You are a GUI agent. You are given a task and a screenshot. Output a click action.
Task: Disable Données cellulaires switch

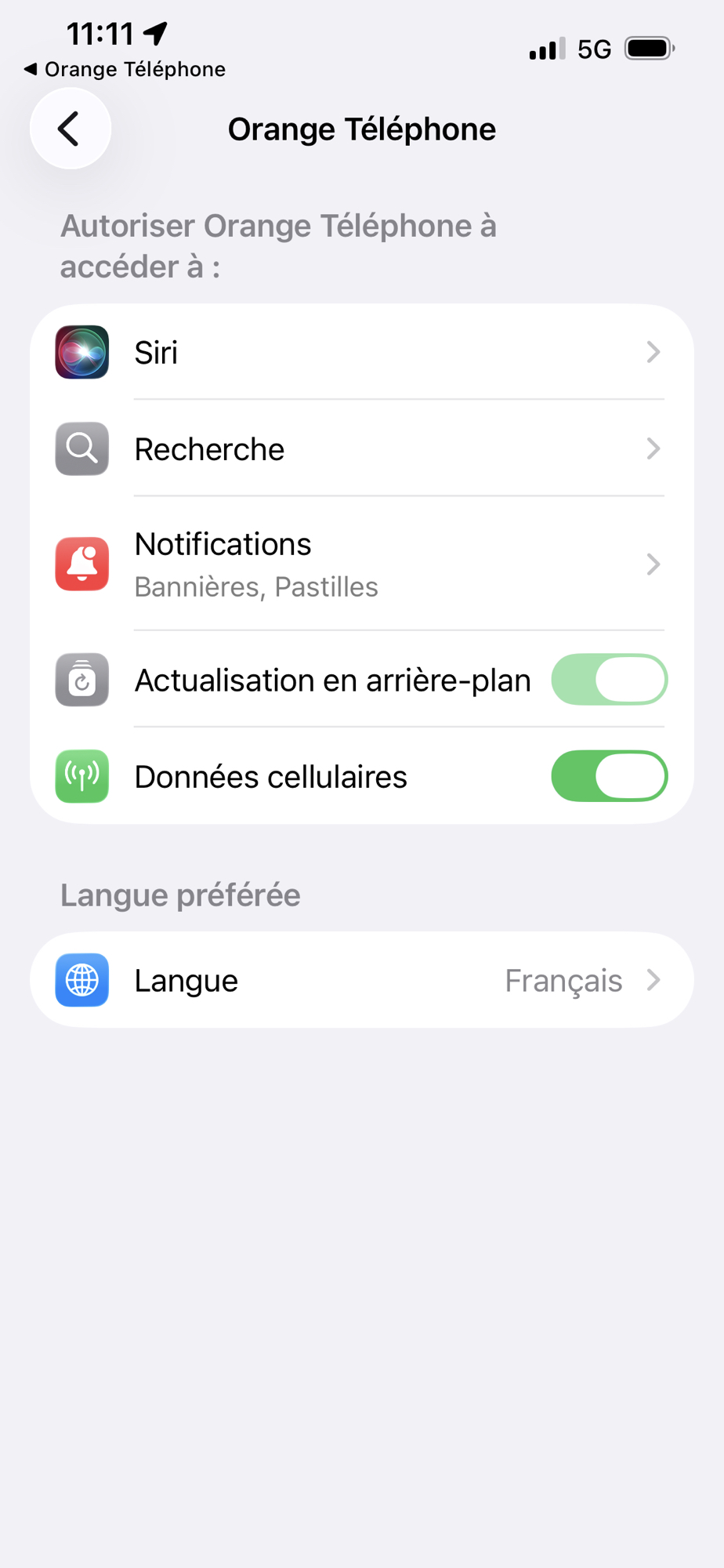coord(609,776)
